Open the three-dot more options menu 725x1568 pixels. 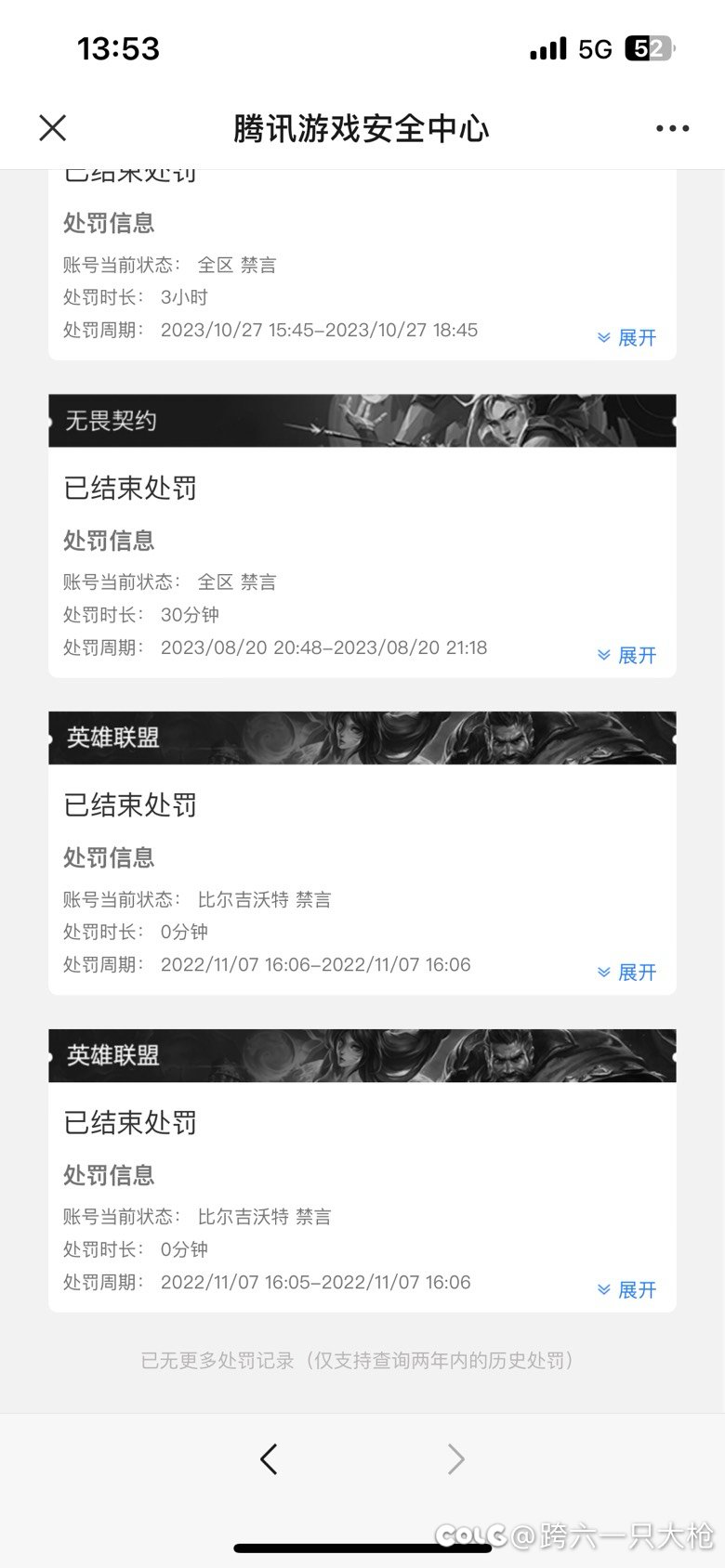click(672, 128)
